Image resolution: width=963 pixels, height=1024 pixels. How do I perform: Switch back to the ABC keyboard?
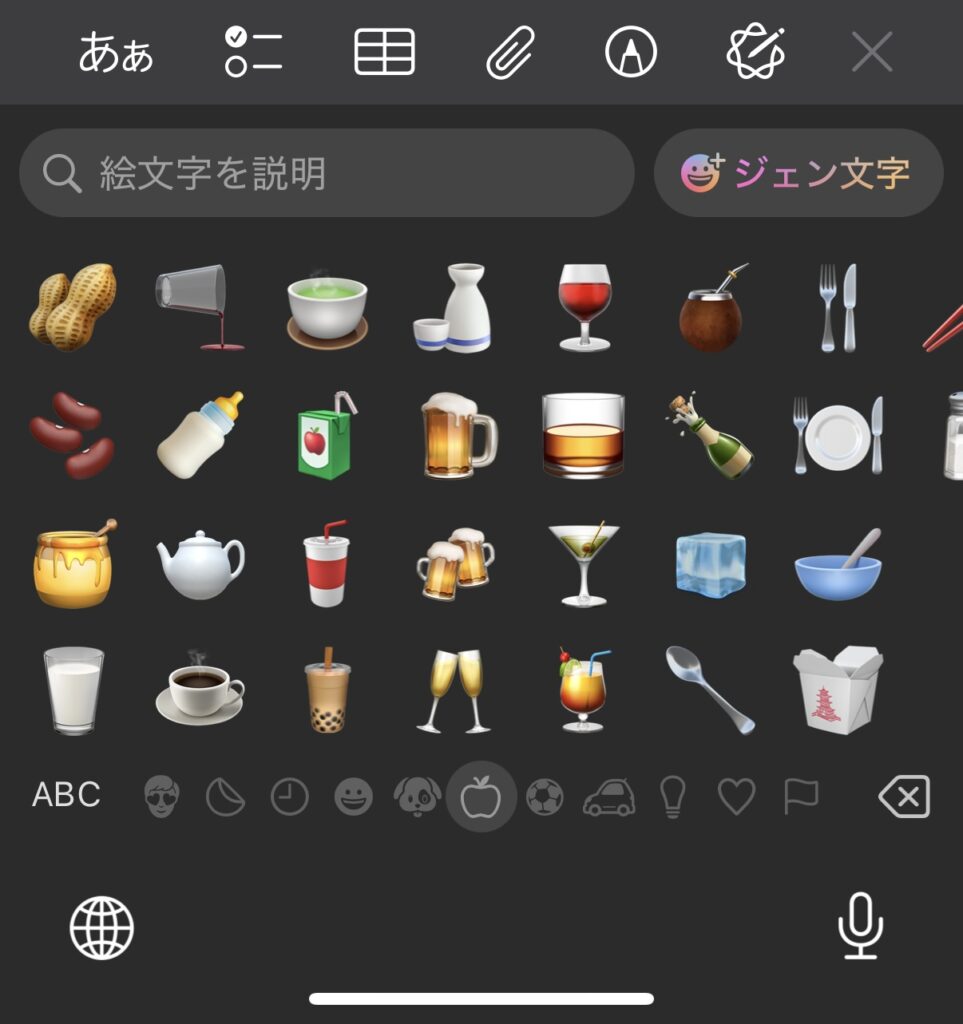(x=66, y=795)
